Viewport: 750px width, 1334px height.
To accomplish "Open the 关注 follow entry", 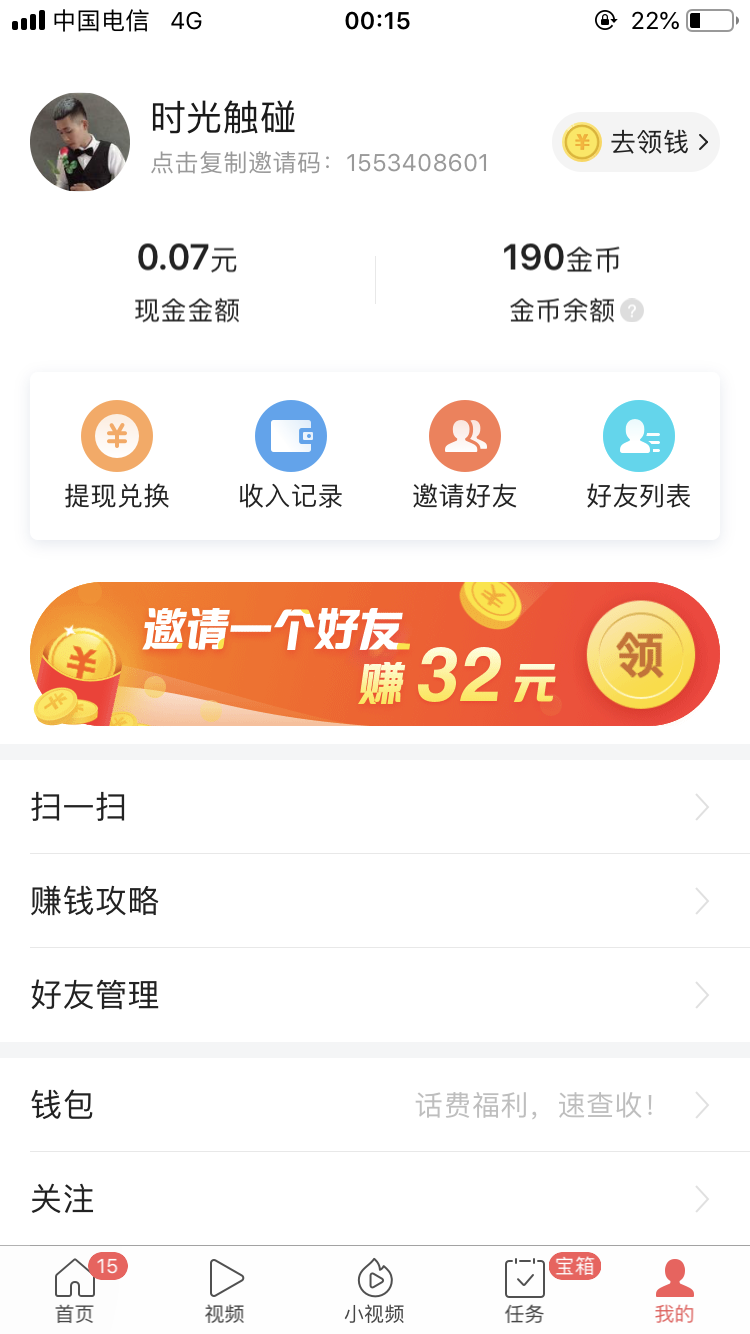I will 375,1199.
